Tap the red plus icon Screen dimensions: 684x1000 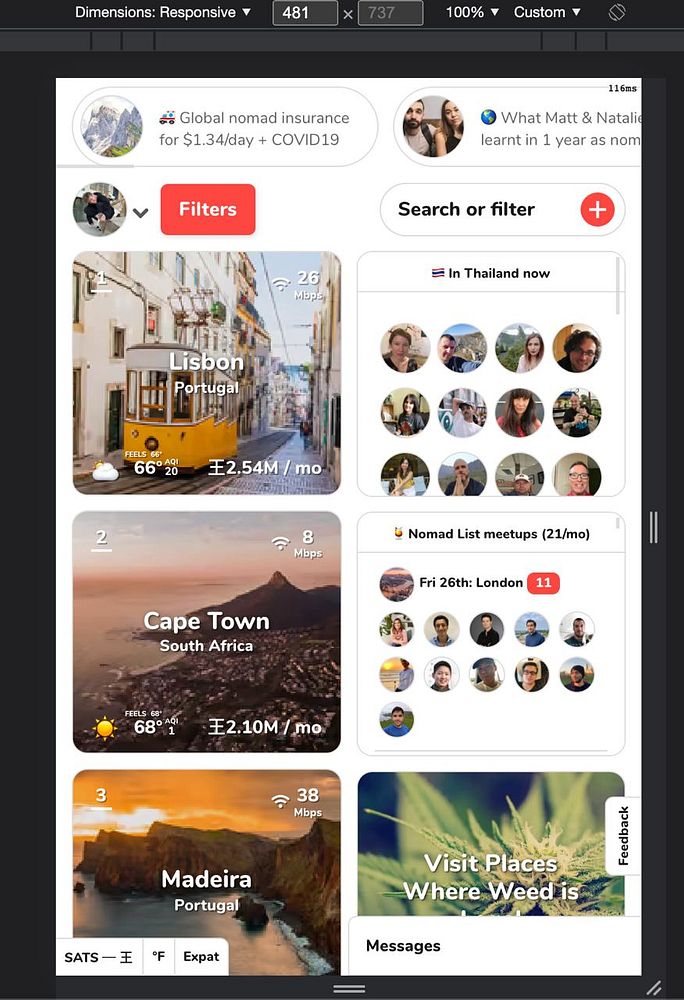[597, 210]
